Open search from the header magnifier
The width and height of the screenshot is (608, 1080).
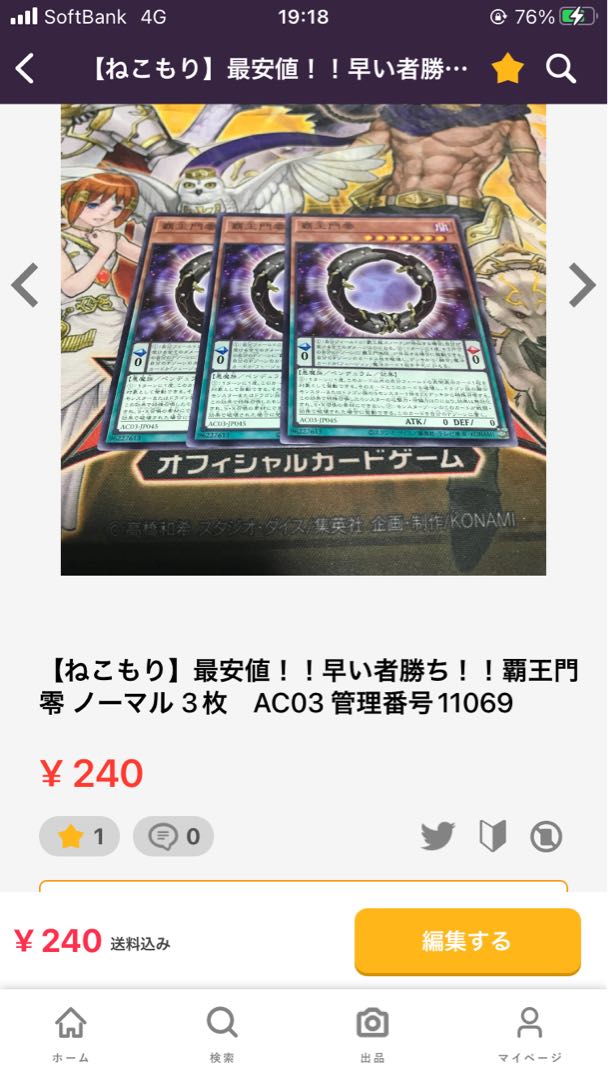562,69
